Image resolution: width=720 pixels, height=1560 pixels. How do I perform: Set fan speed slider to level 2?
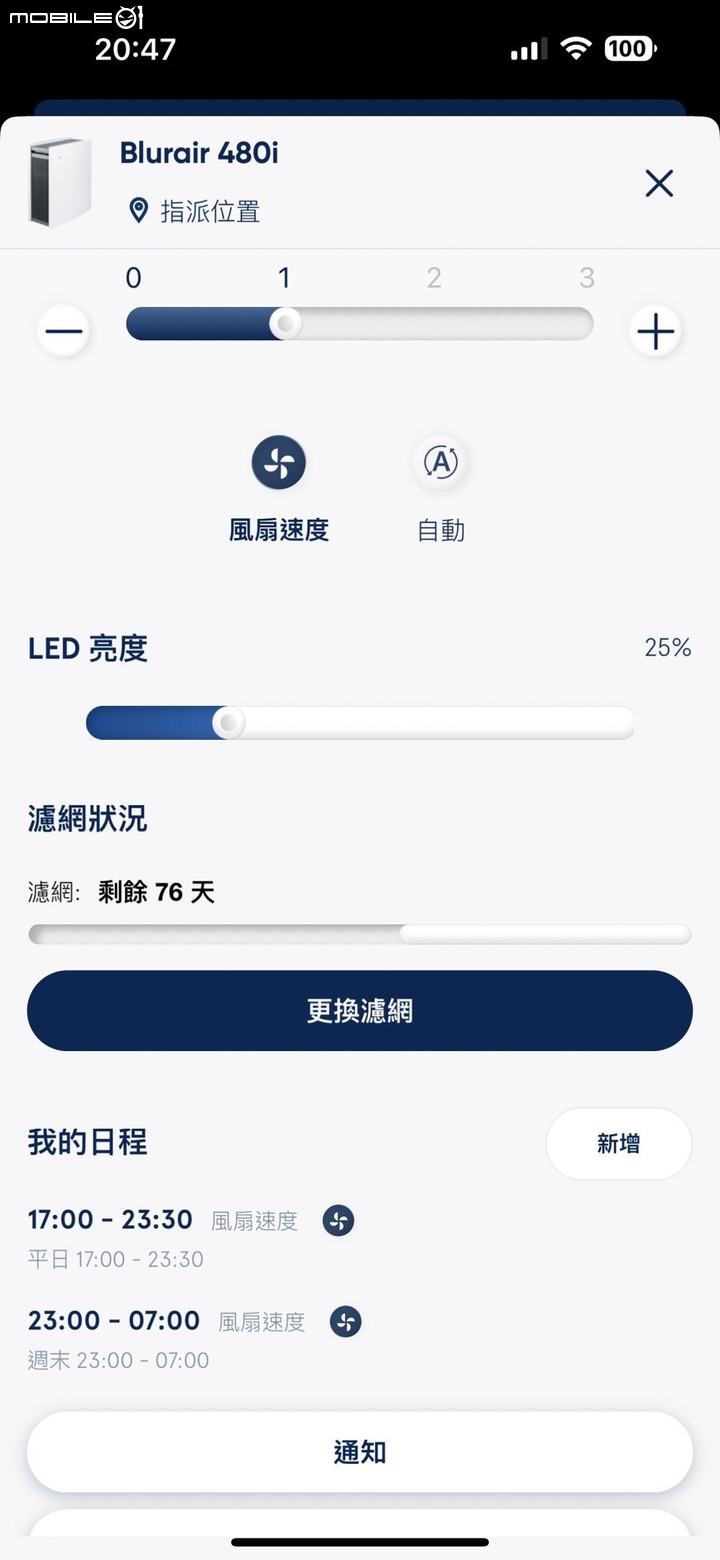[x=434, y=324]
